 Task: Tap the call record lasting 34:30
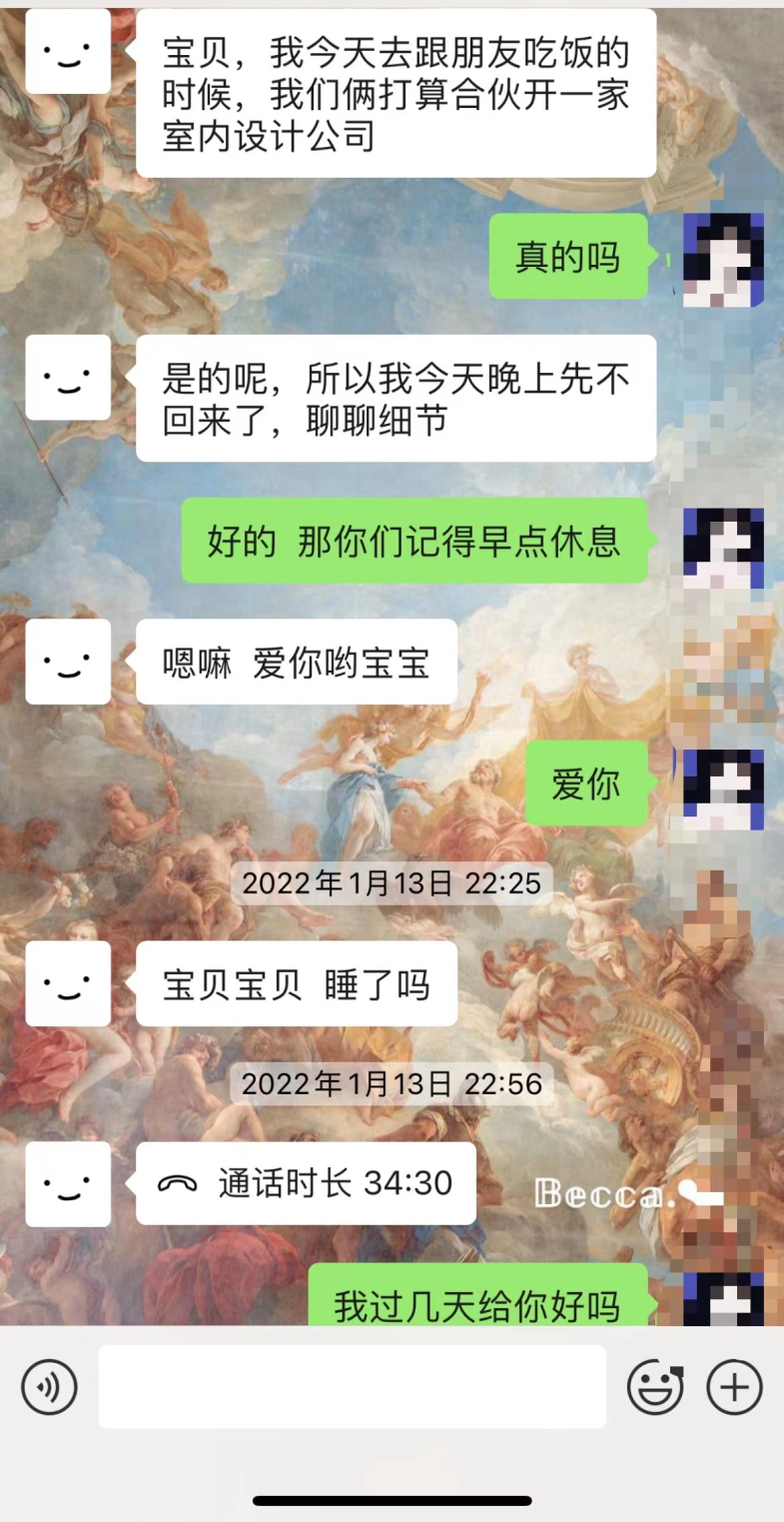click(306, 1184)
